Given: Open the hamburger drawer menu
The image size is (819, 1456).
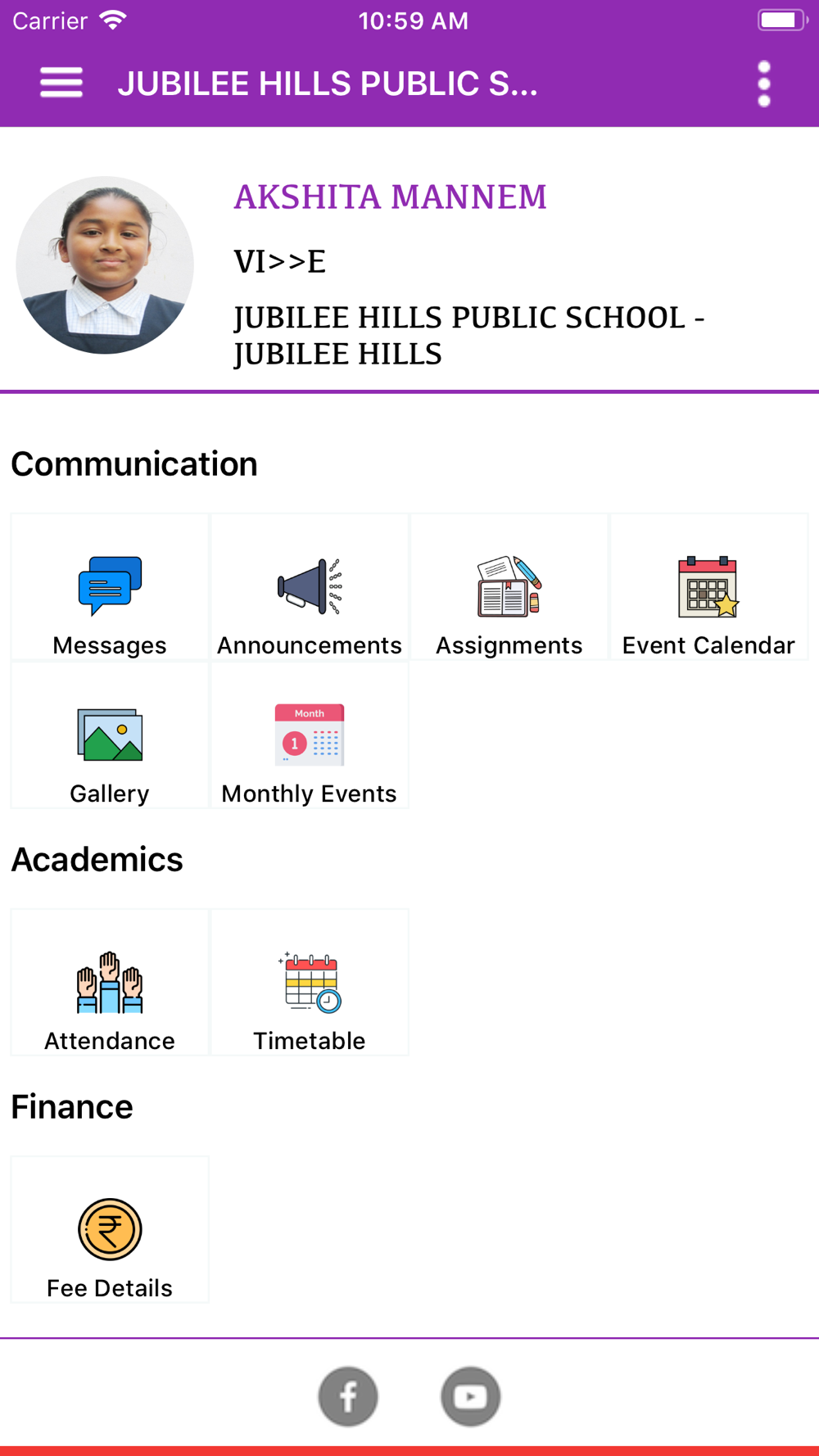Looking at the screenshot, I should coord(61,83).
